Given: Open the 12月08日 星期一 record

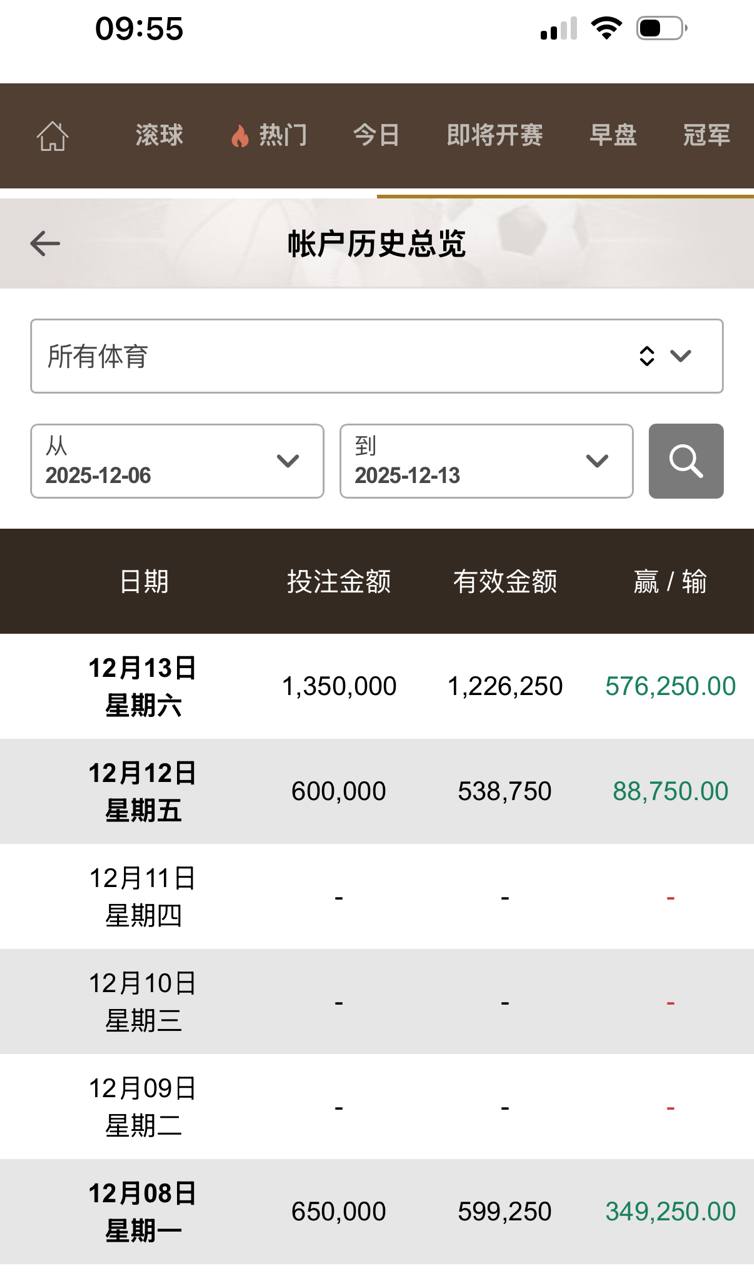Looking at the screenshot, I should click(143, 1211).
